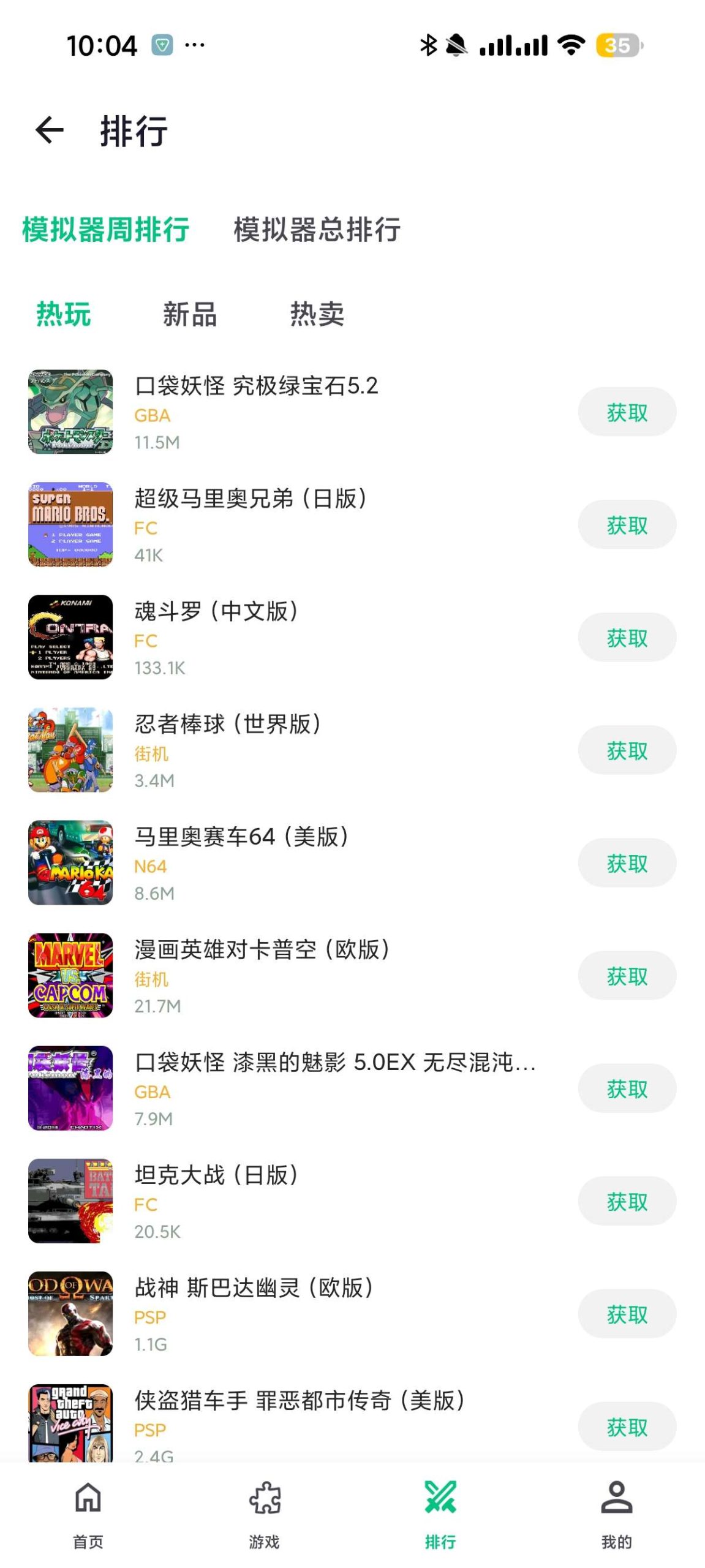Tap the Super Mario Bros game thumbnail

70,523
